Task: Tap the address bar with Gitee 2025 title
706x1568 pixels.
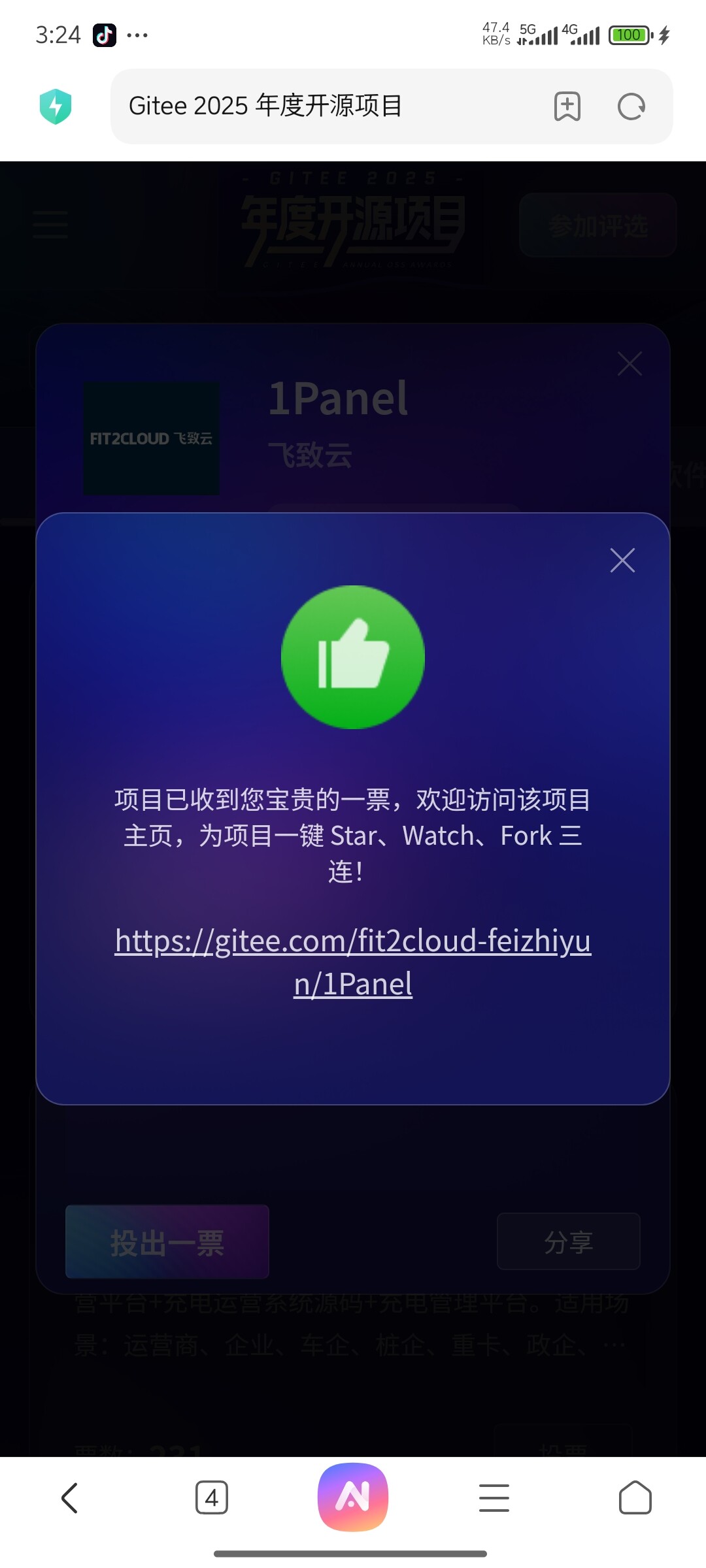Action: (x=327, y=106)
